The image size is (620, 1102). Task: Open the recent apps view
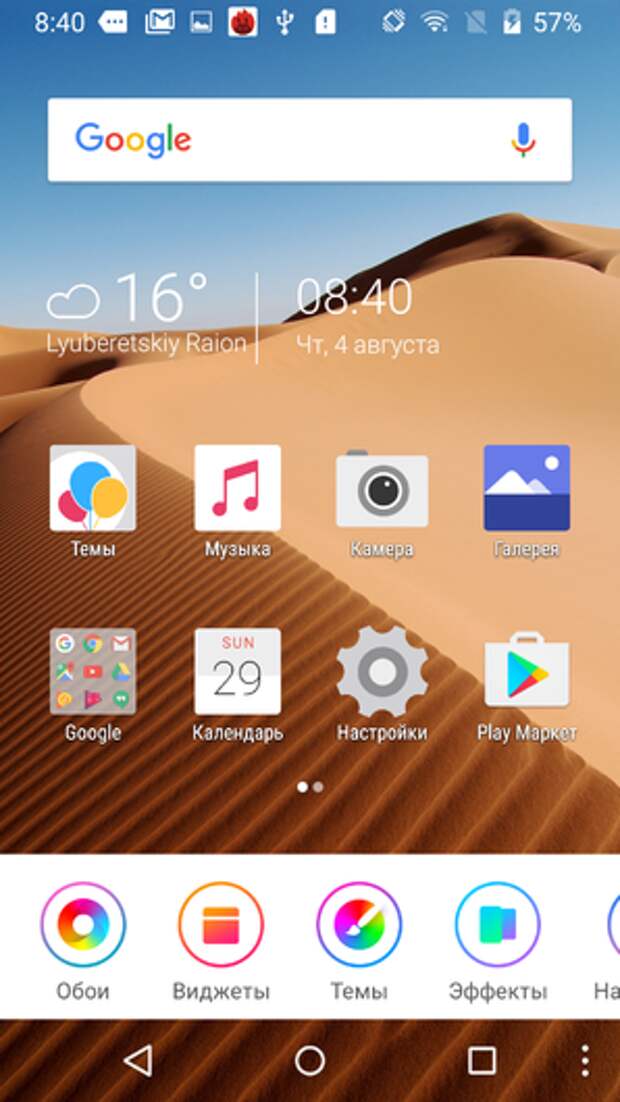(x=482, y=1061)
